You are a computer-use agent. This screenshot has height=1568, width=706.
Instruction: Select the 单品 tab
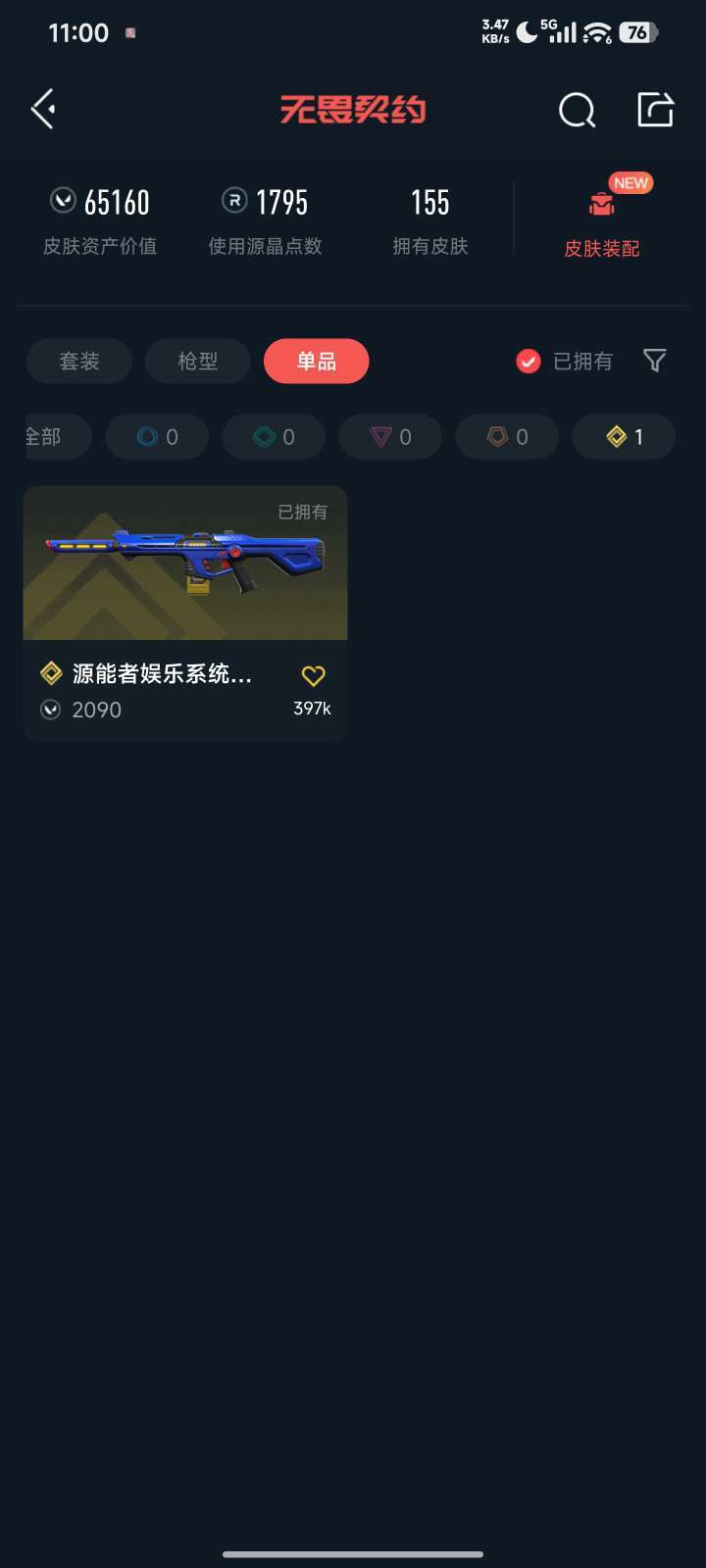pyautogui.click(x=316, y=361)
